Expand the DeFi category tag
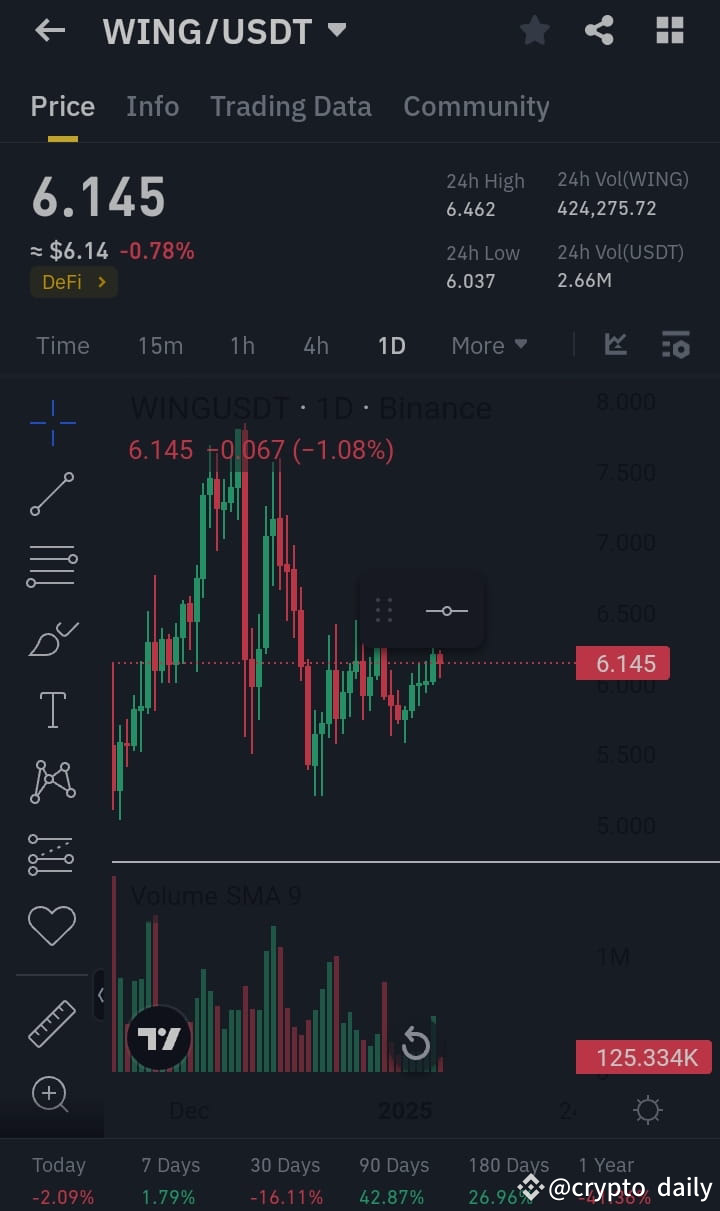 coord(73,282)
